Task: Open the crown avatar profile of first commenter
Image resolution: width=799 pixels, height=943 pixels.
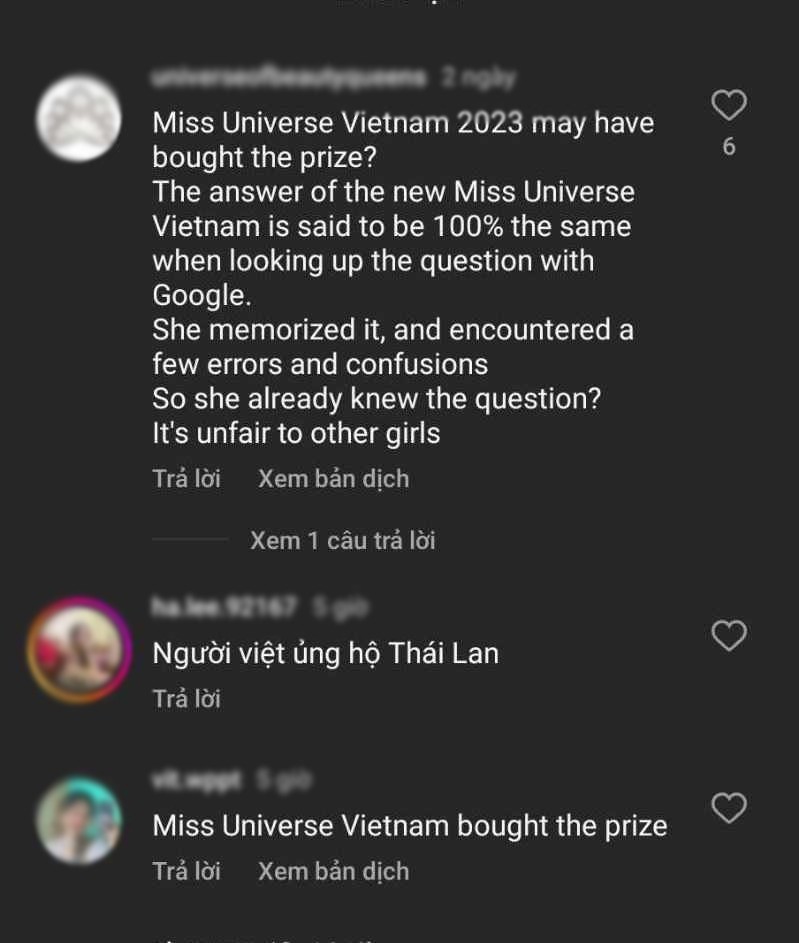Action: 78,118
